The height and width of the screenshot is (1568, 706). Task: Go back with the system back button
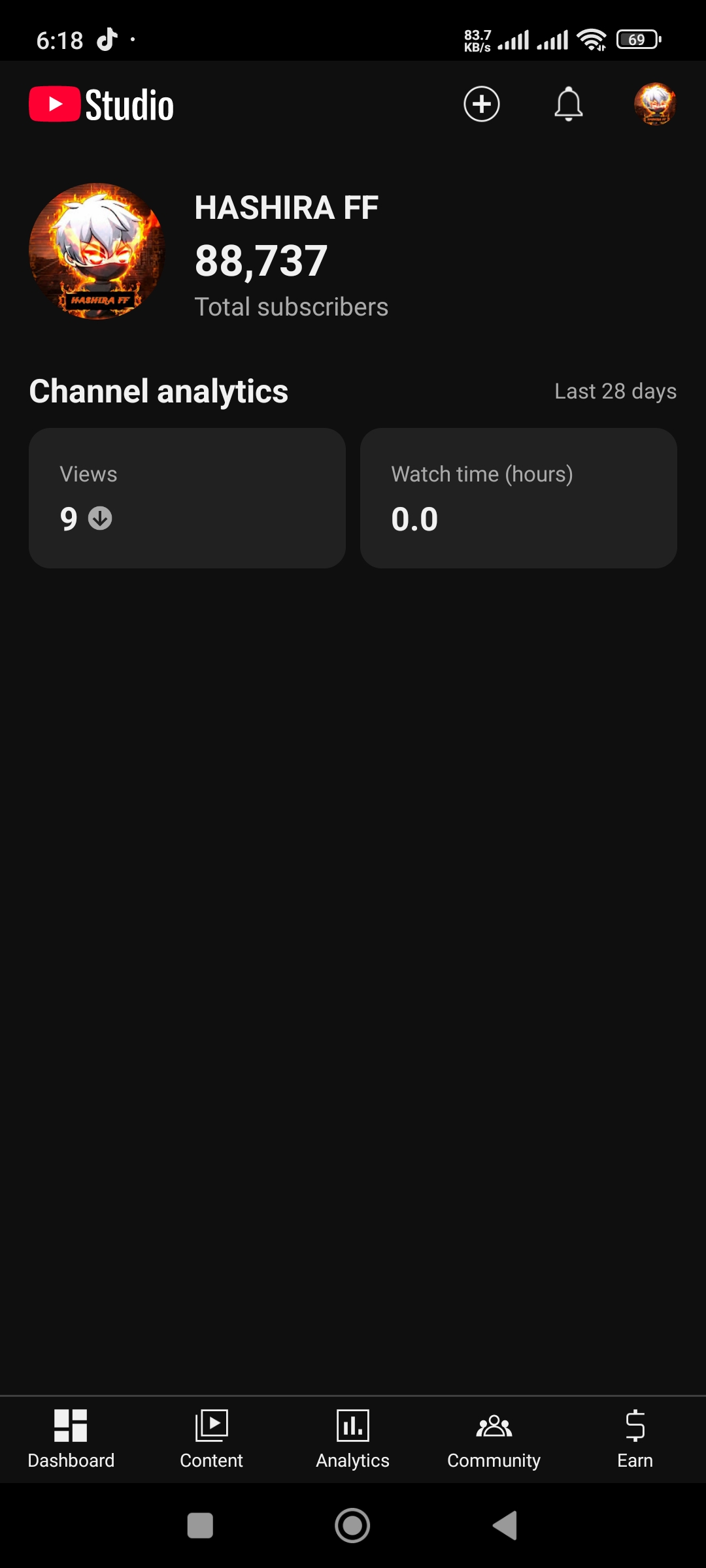point(505,1526)
